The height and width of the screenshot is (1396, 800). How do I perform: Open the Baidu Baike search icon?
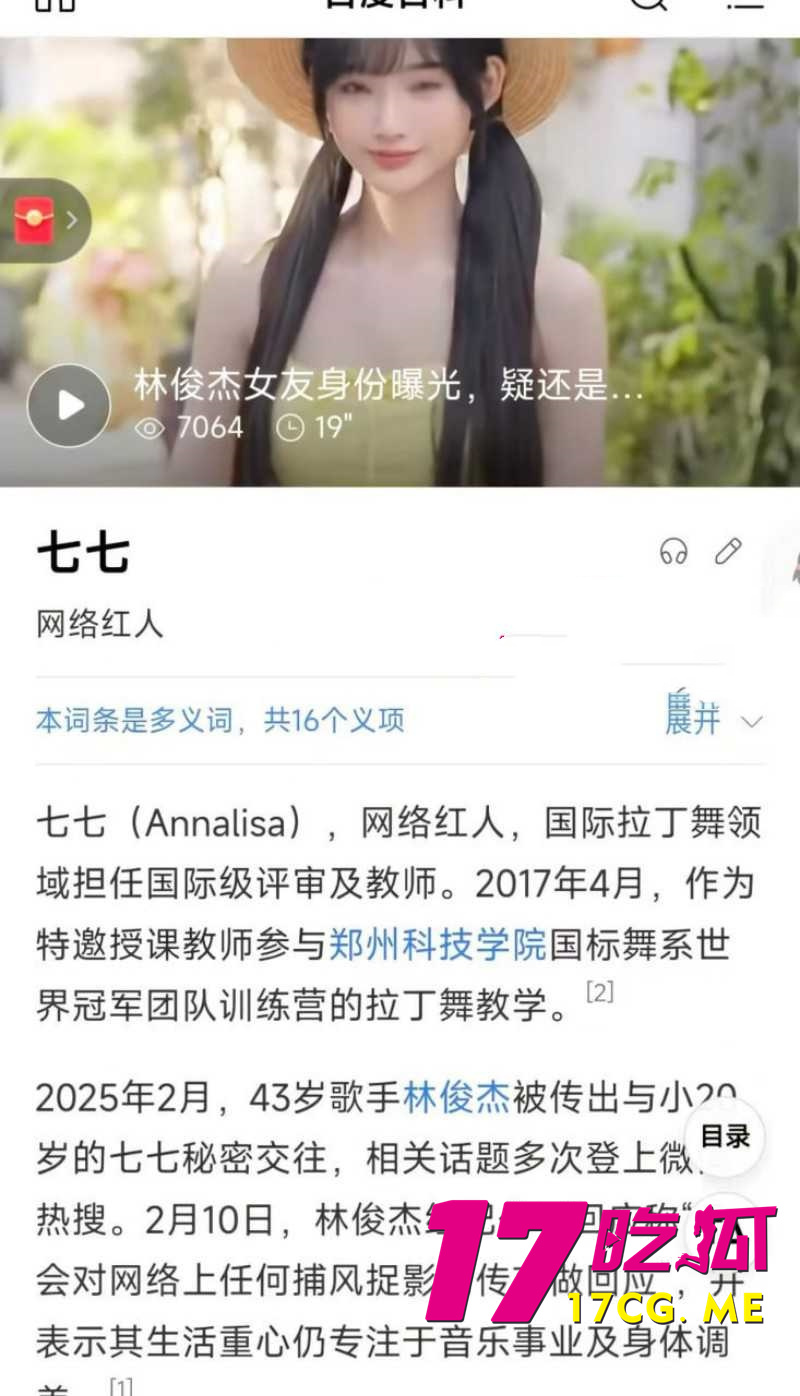pyautogui.click(x=649, y=6)
